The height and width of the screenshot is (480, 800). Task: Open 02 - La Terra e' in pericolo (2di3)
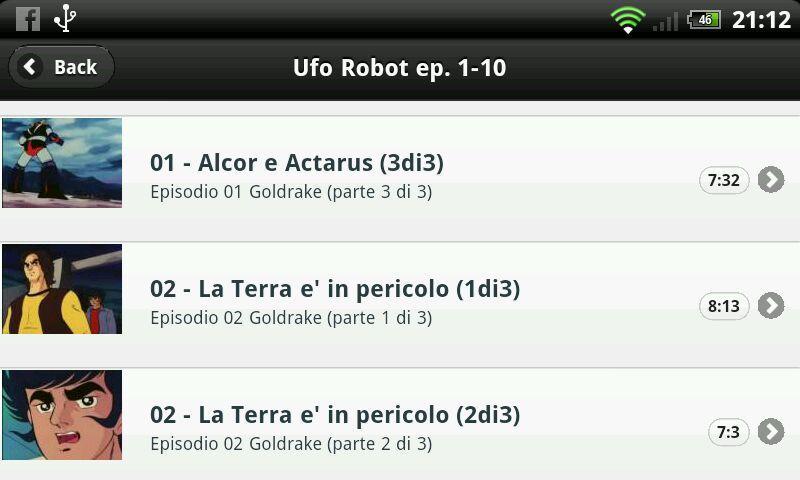tap(334, 415)
